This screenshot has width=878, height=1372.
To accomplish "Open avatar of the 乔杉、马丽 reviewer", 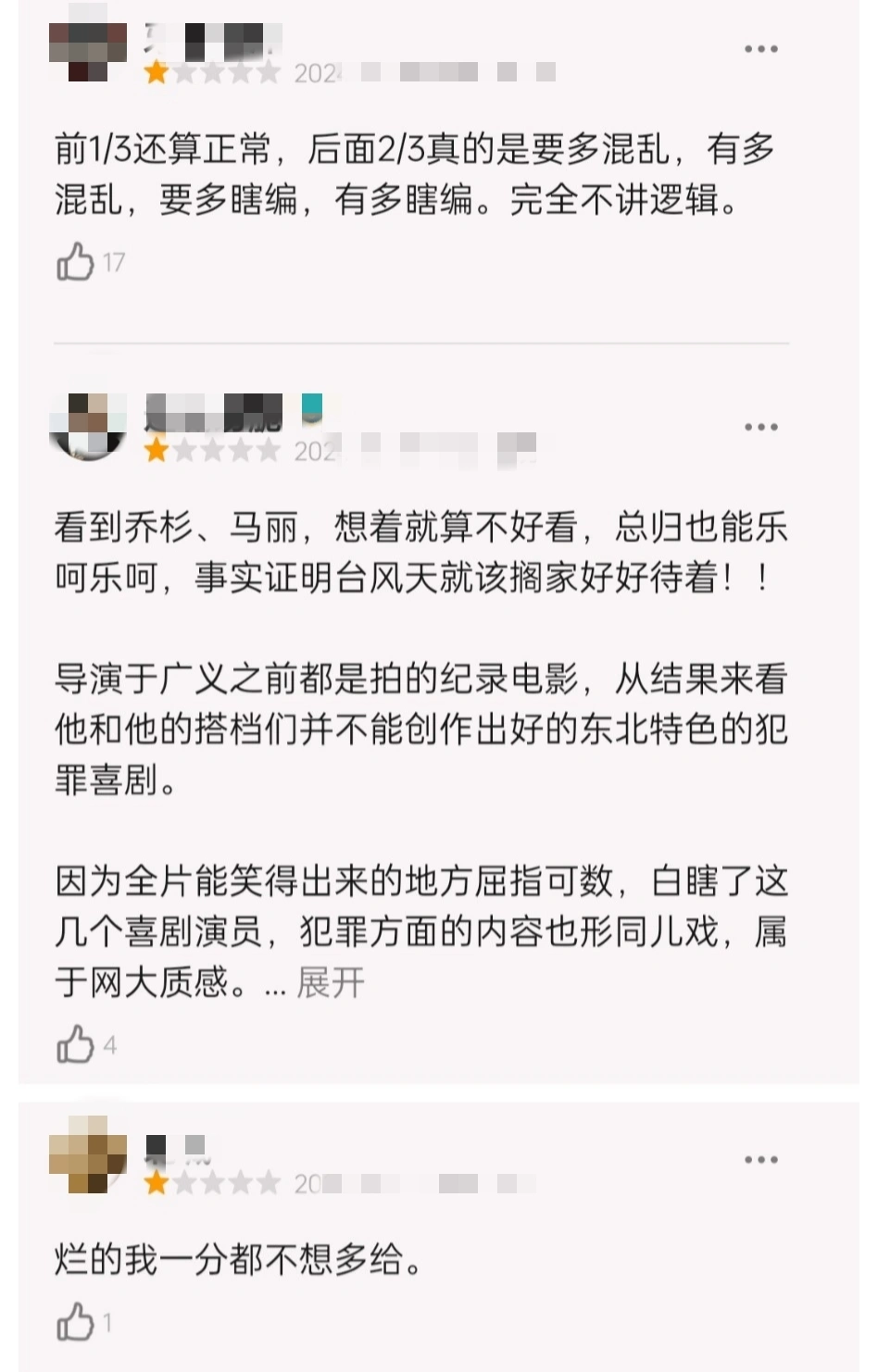I will click(88, 425).
